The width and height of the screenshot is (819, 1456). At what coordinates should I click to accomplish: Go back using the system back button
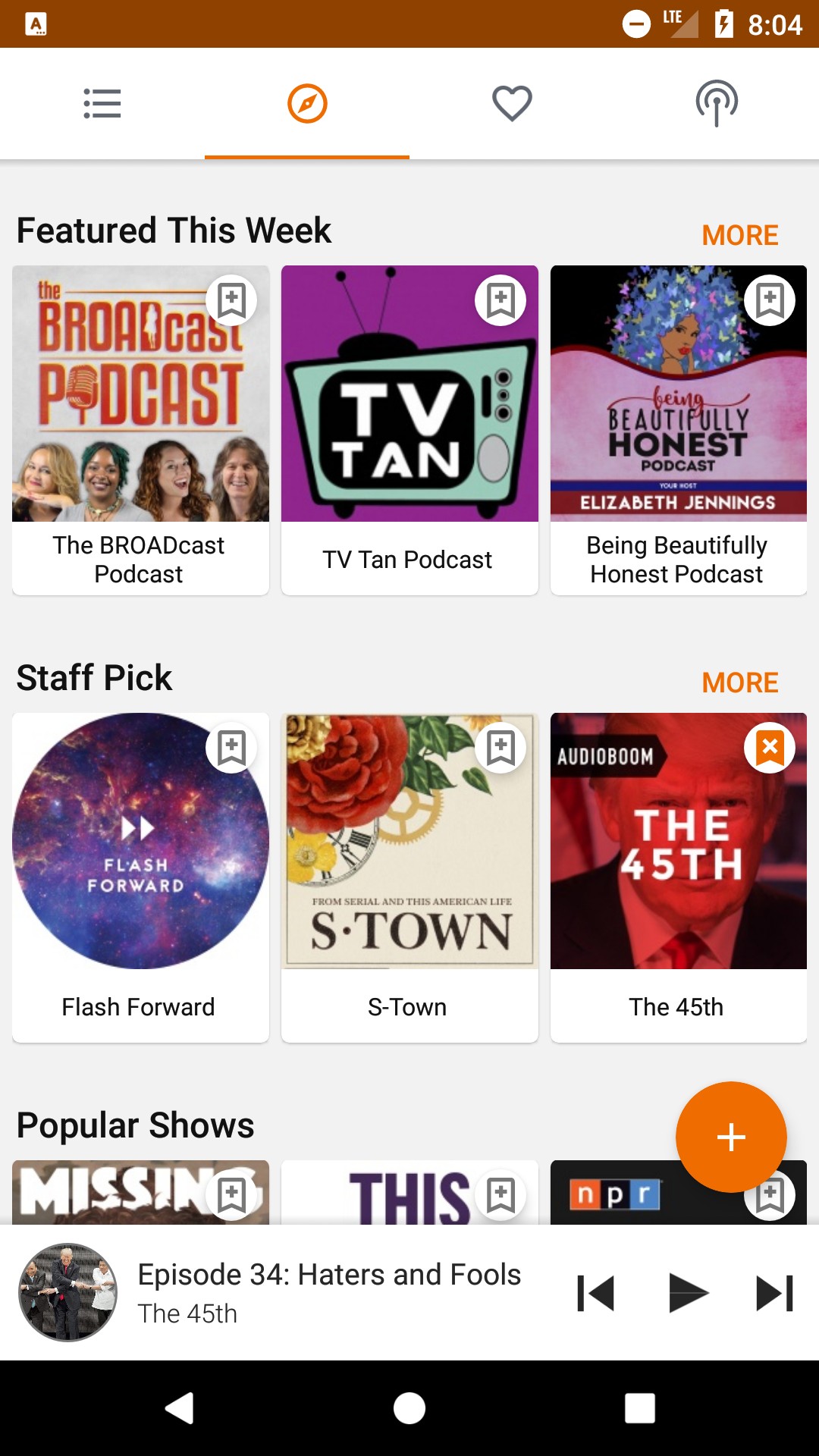(x=180, y=1408)
